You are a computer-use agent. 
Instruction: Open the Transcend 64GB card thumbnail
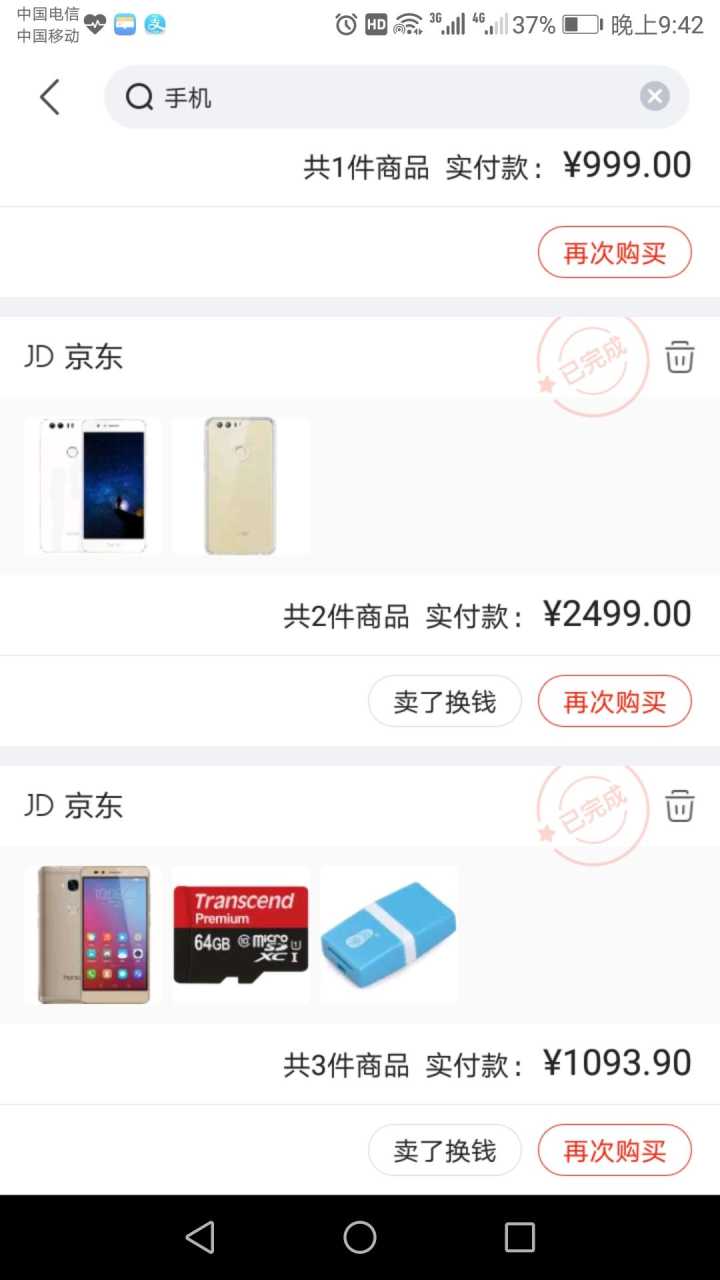point(240,935)
